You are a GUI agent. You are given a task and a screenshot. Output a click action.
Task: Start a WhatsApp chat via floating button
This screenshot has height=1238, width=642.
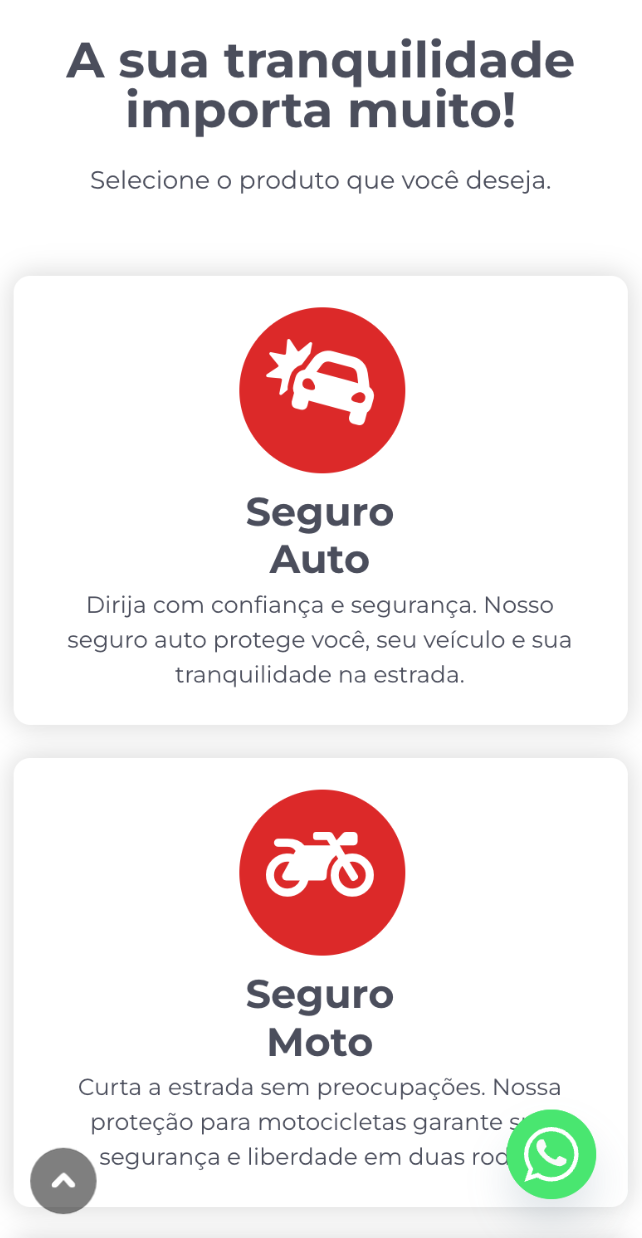pyautogui.click(x=551, y=1154)
